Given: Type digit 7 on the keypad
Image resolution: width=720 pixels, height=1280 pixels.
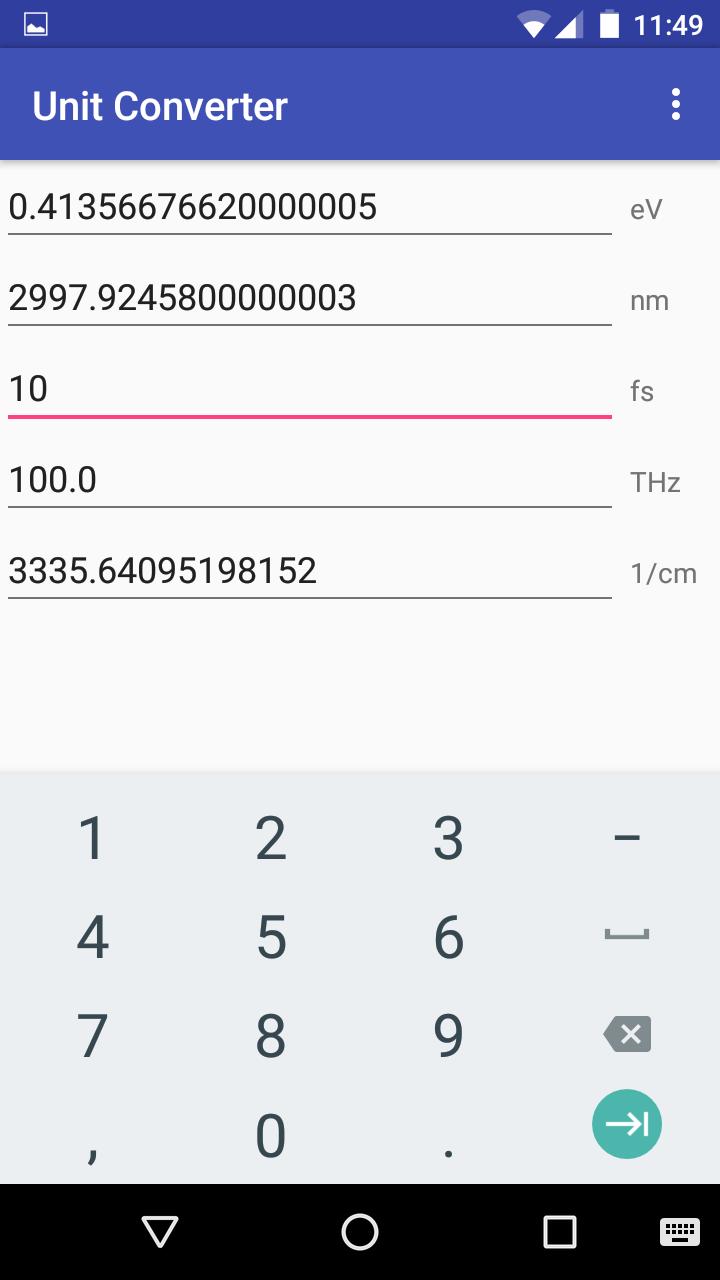Looking at the screenshot, I should click(92, 1037).
